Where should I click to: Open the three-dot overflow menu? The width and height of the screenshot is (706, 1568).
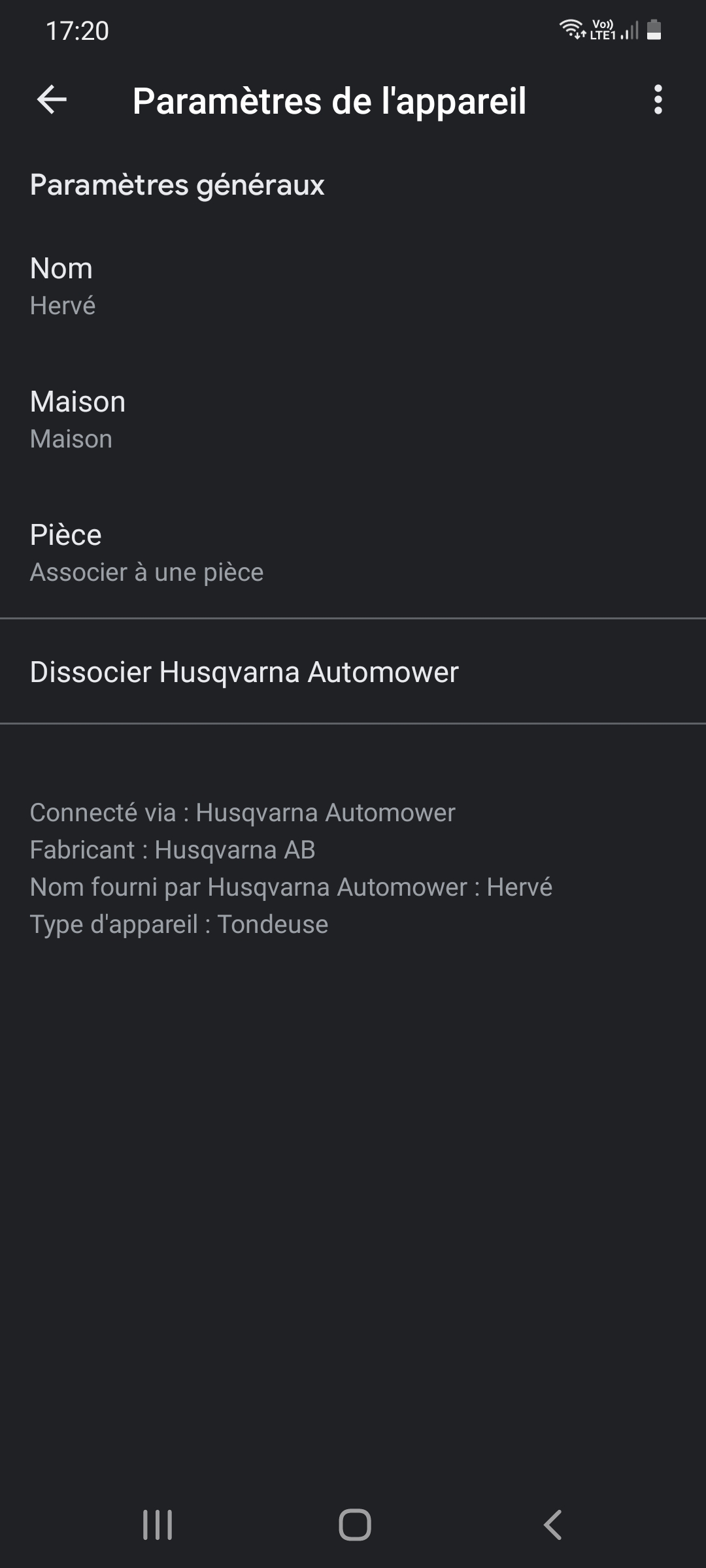click(x=658, y=100)
